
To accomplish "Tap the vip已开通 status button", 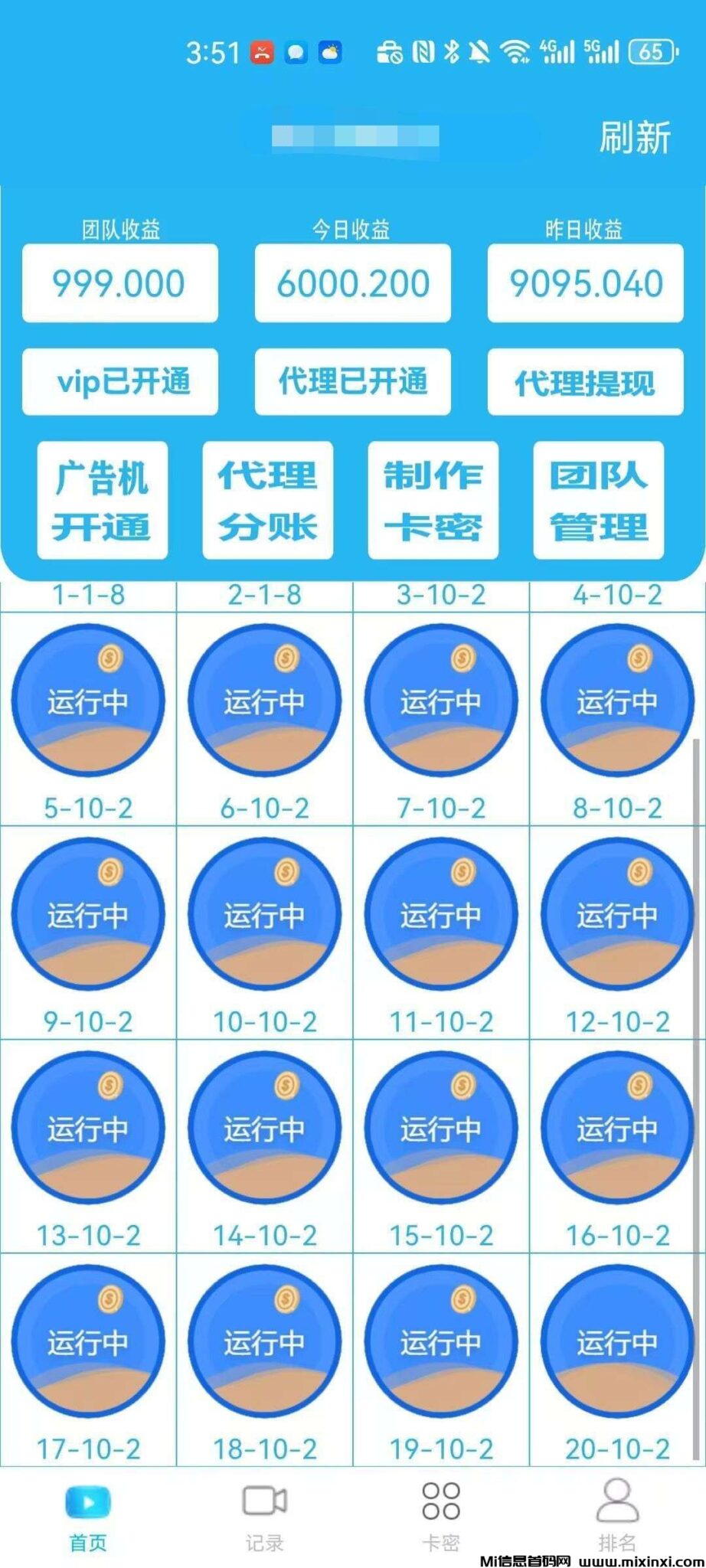I will [120, 382].
